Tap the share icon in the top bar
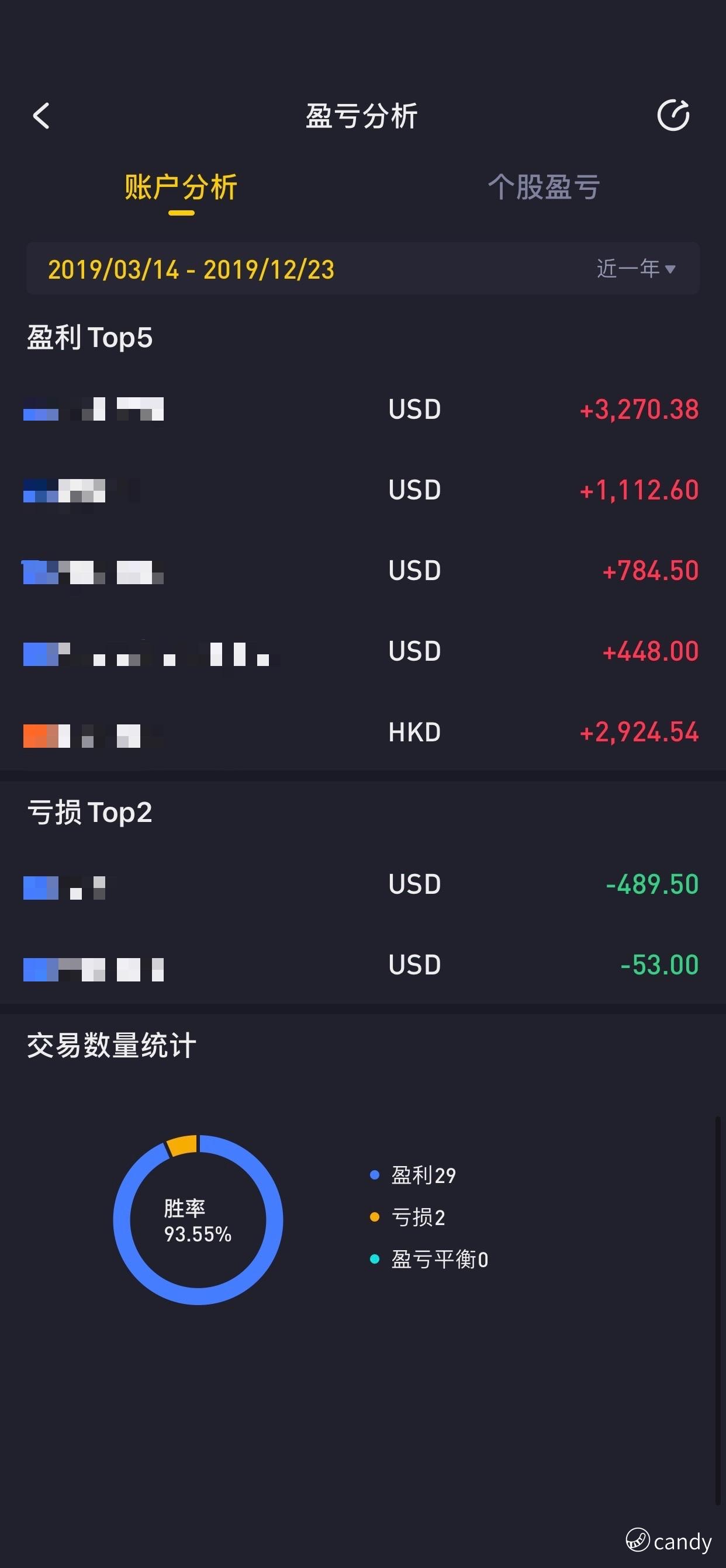This screenshot has width=726, height=1568. click(x=673, y=115)
